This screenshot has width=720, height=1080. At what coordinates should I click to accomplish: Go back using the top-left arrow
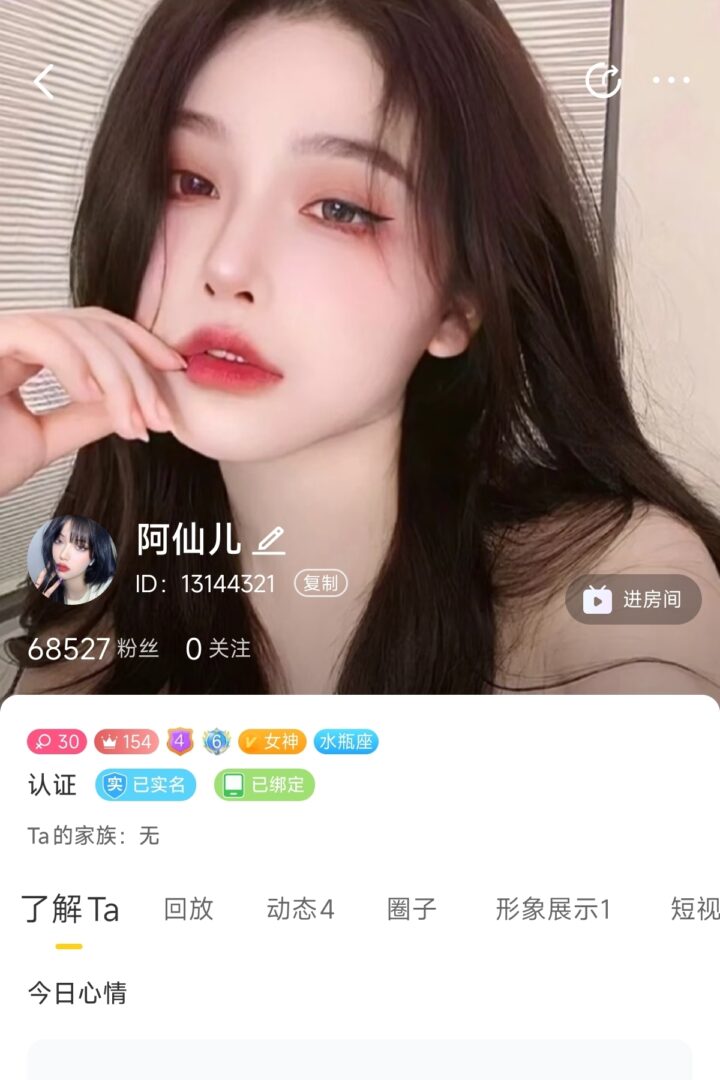tap(44, 81)
